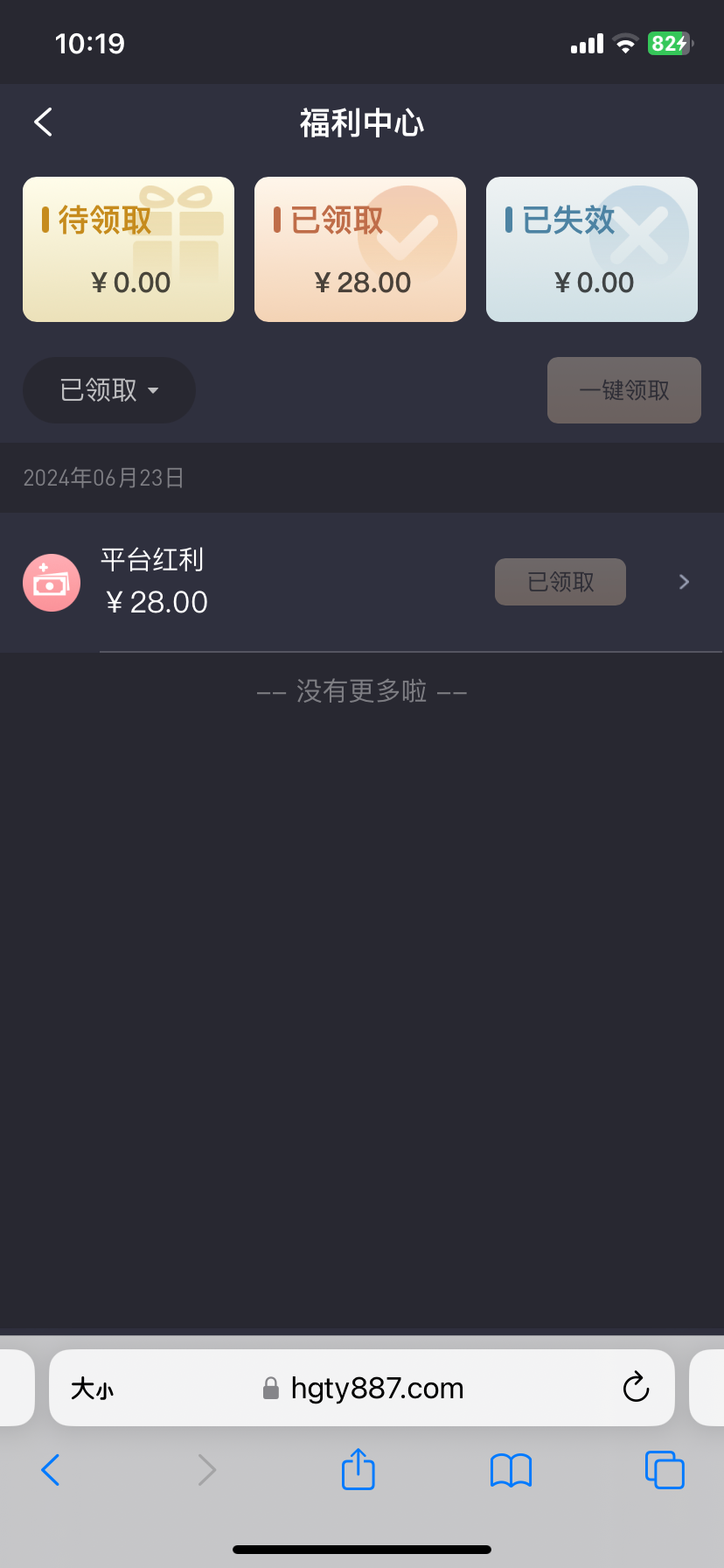The width and height of the screenshot is (724, 1568).
Task: Go back in Safari history
Action: tap(51, 1470)
